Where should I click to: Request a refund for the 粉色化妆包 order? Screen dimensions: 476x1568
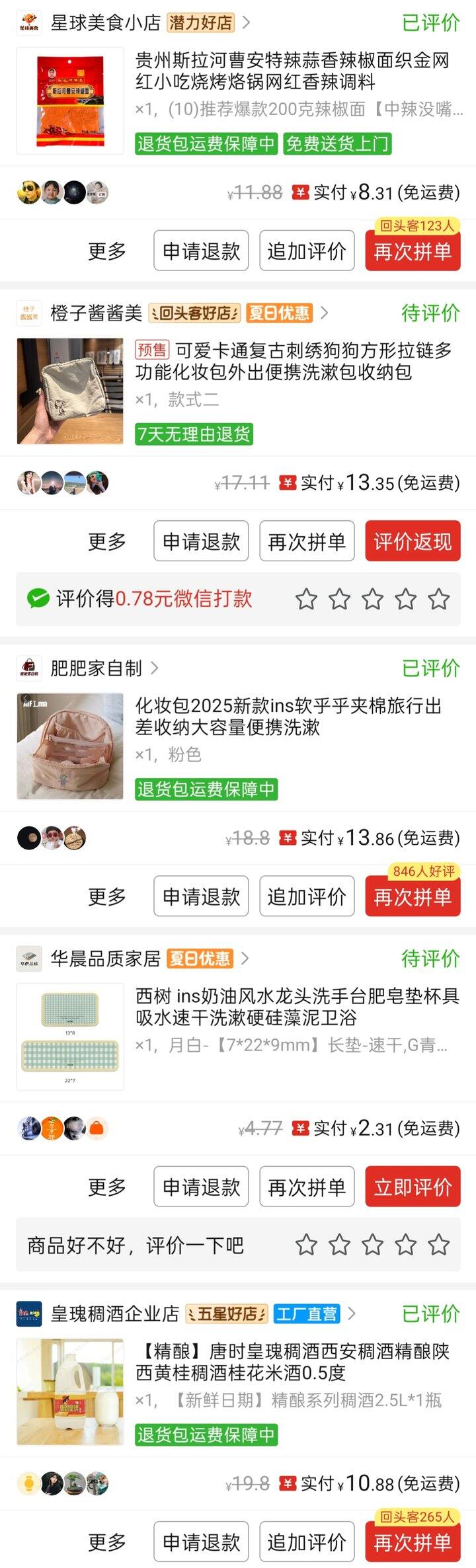[201, 897]
